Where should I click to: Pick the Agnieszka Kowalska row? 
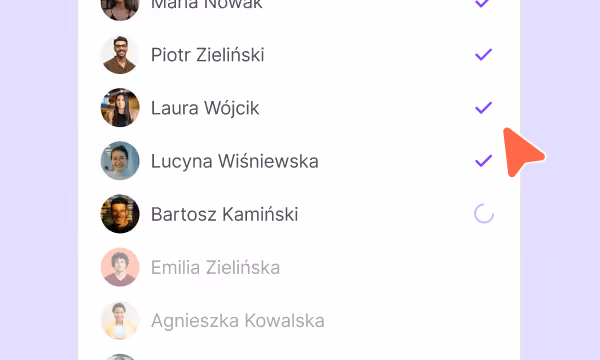click(299, 321)
